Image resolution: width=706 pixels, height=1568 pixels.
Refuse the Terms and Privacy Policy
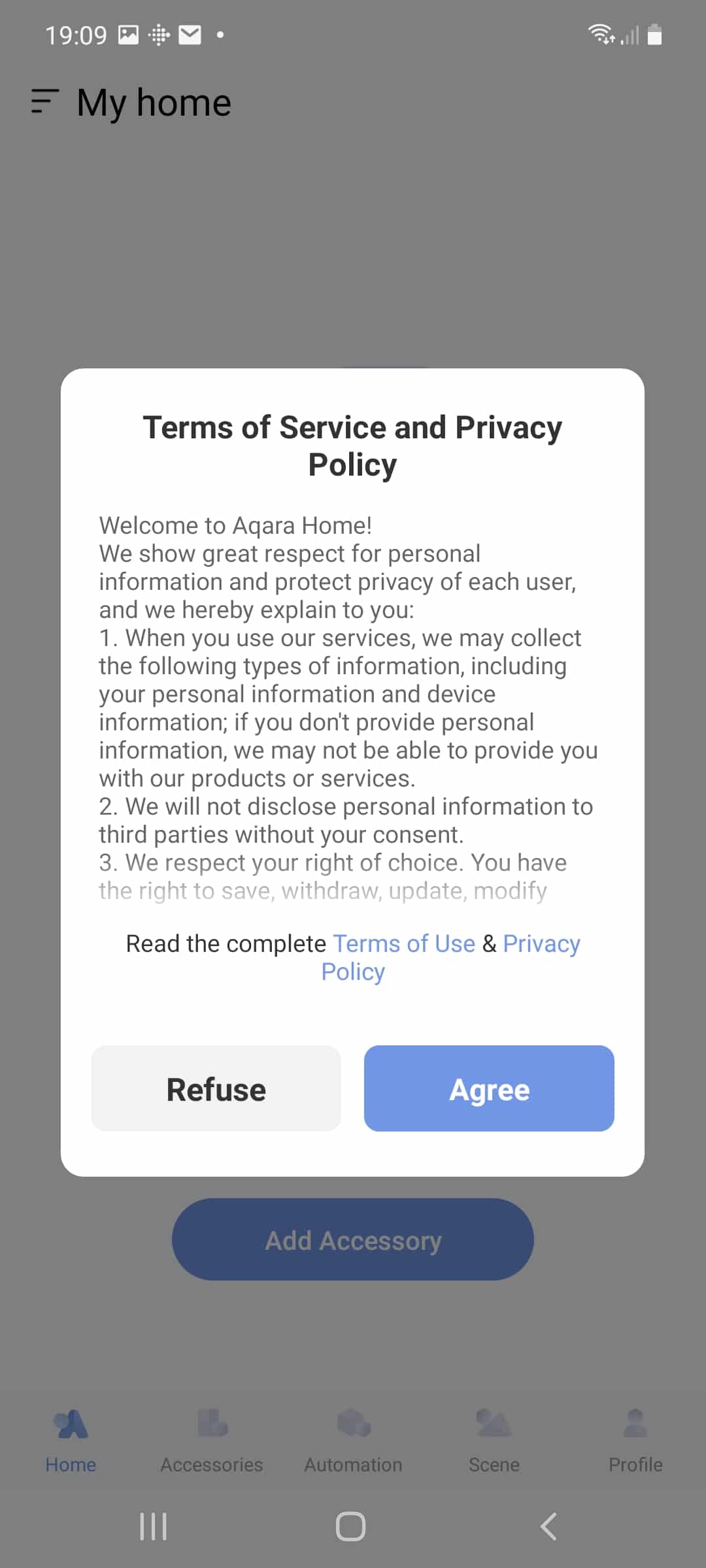click(216, 1088)
